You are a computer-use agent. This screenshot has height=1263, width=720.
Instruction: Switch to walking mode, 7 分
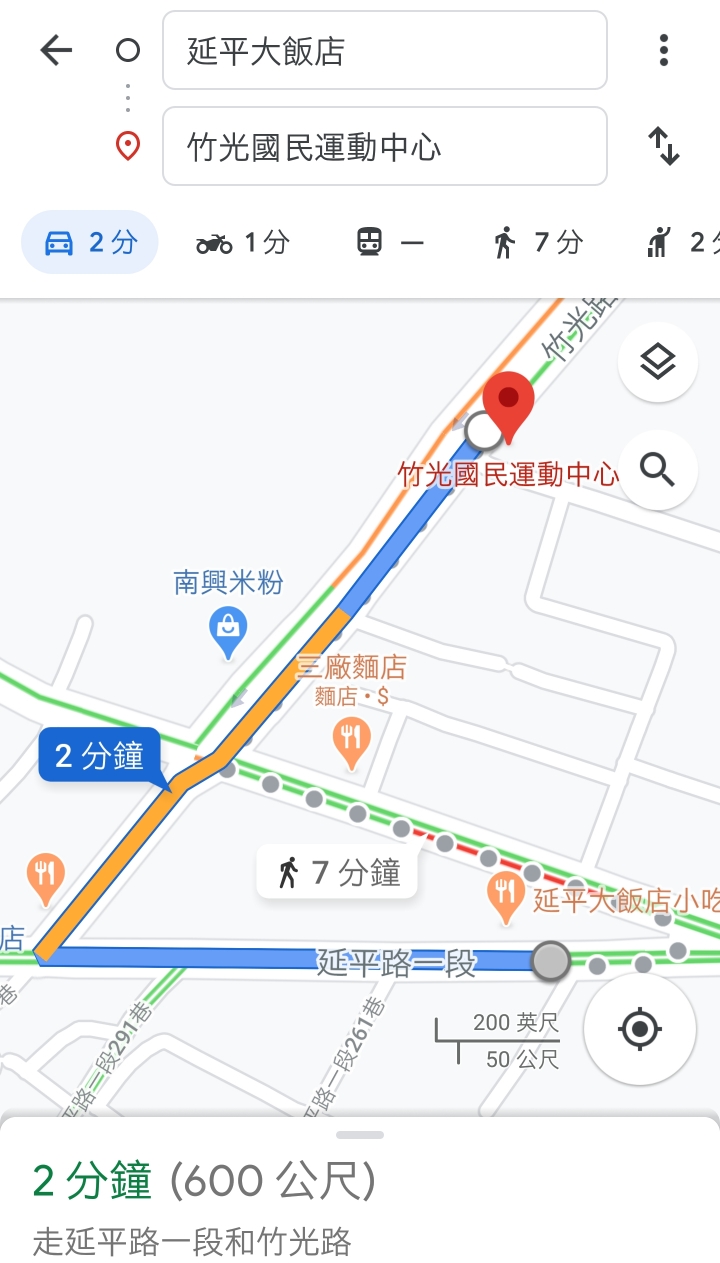coord(538,242)
